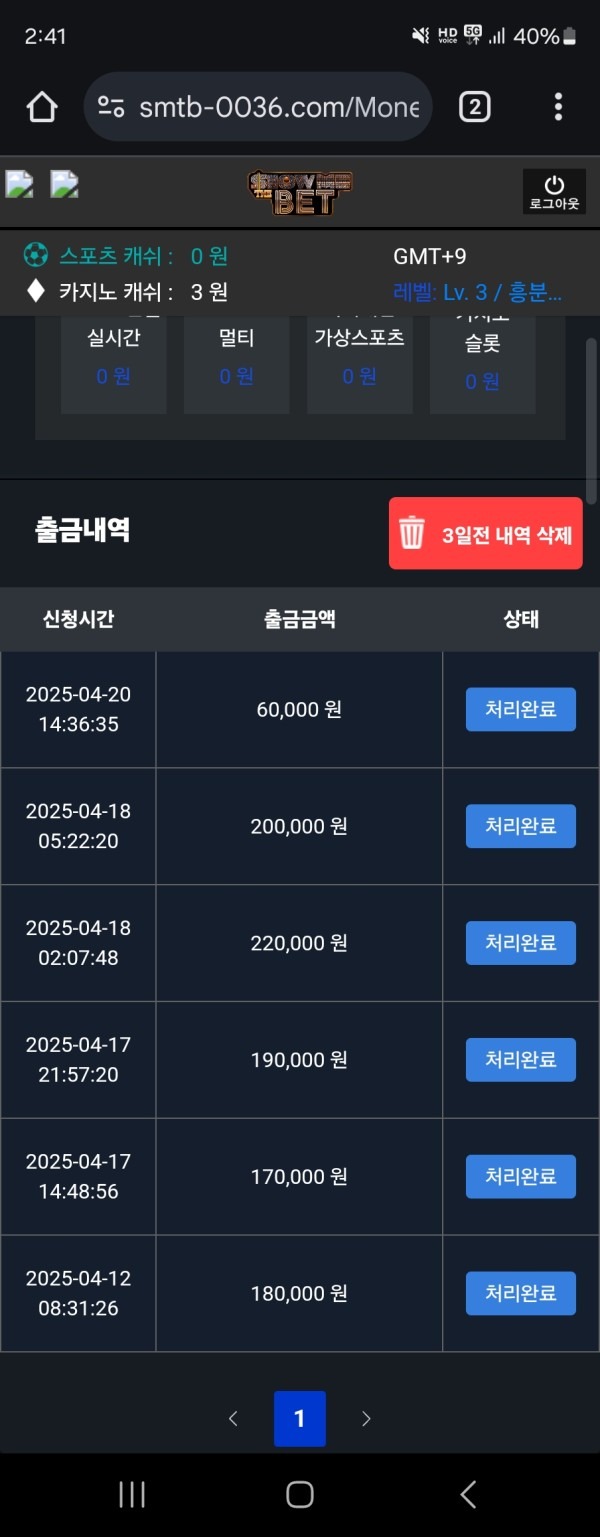Open the level Lv. 3 link

(x=477, y=292)
